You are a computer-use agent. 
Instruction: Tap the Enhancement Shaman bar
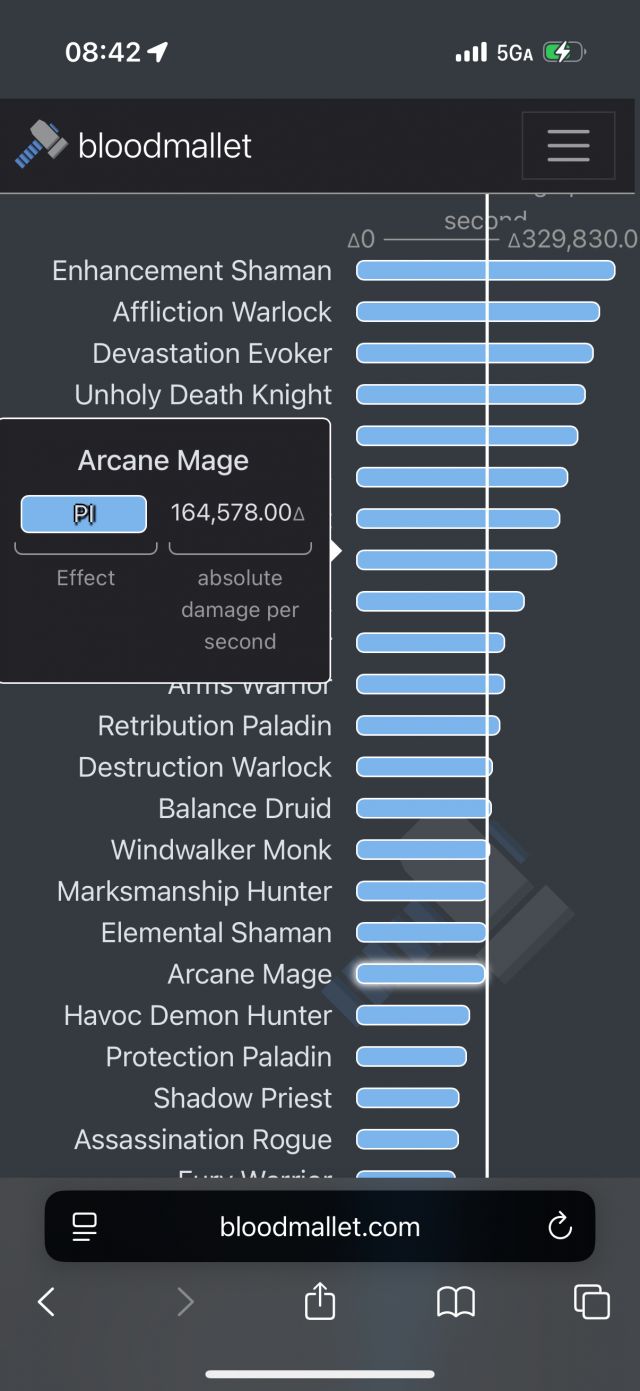pyautogui.click(x=485, y=271)
